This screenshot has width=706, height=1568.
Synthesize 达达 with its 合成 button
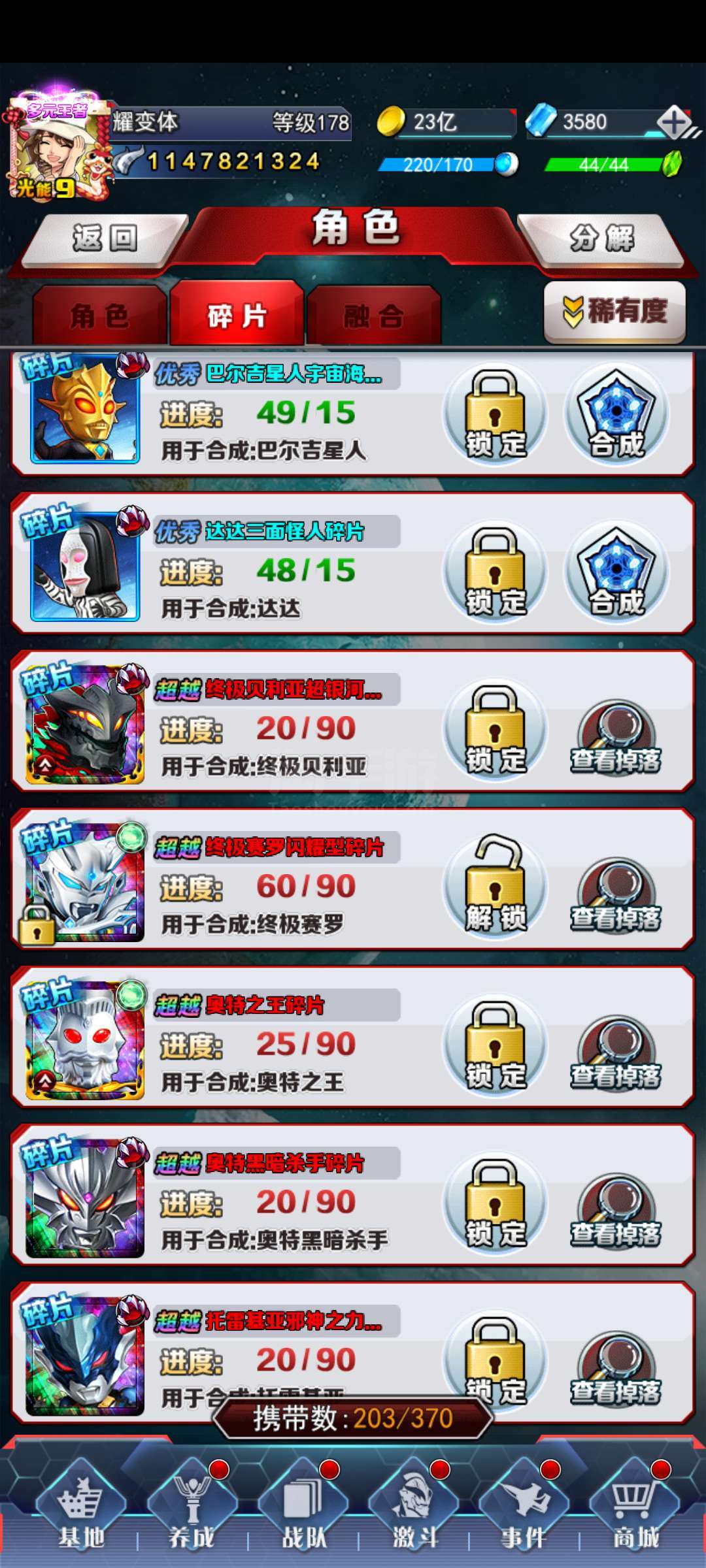(x=616, y=572)
